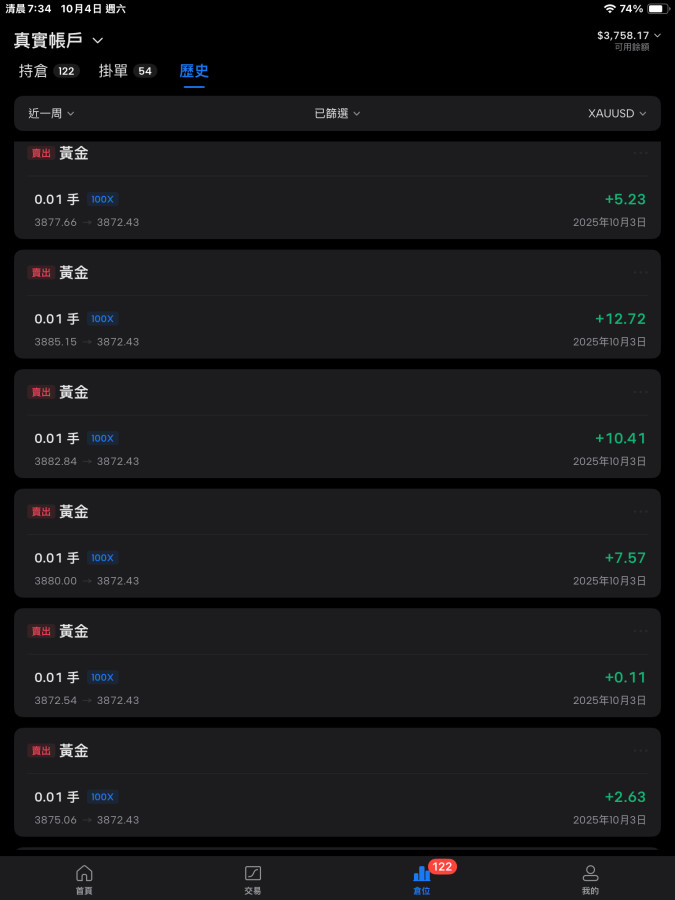Change the XAUUSD symbol filter
This screenshot has width=675, height=900.
tap(616, 114)
